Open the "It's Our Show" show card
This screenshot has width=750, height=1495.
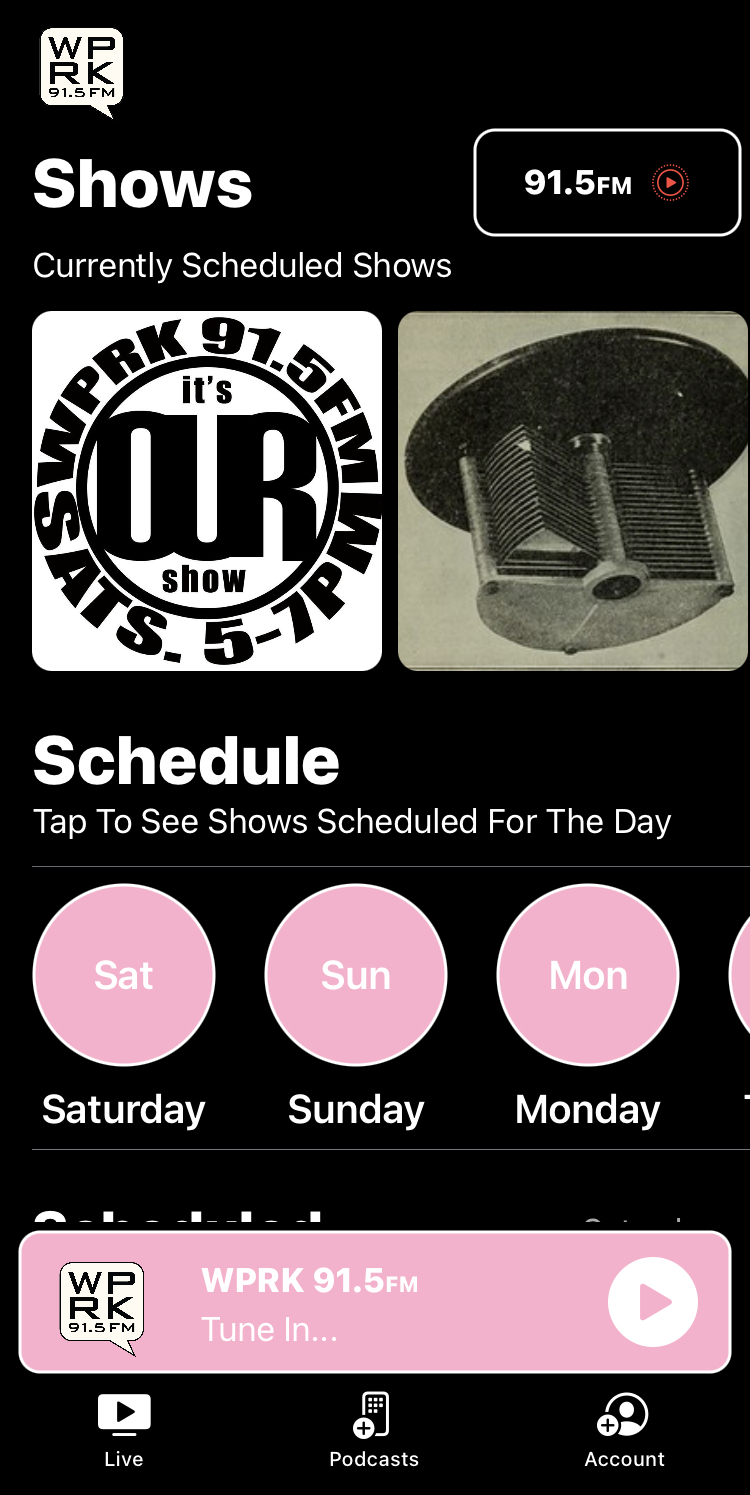click(207, 490)
